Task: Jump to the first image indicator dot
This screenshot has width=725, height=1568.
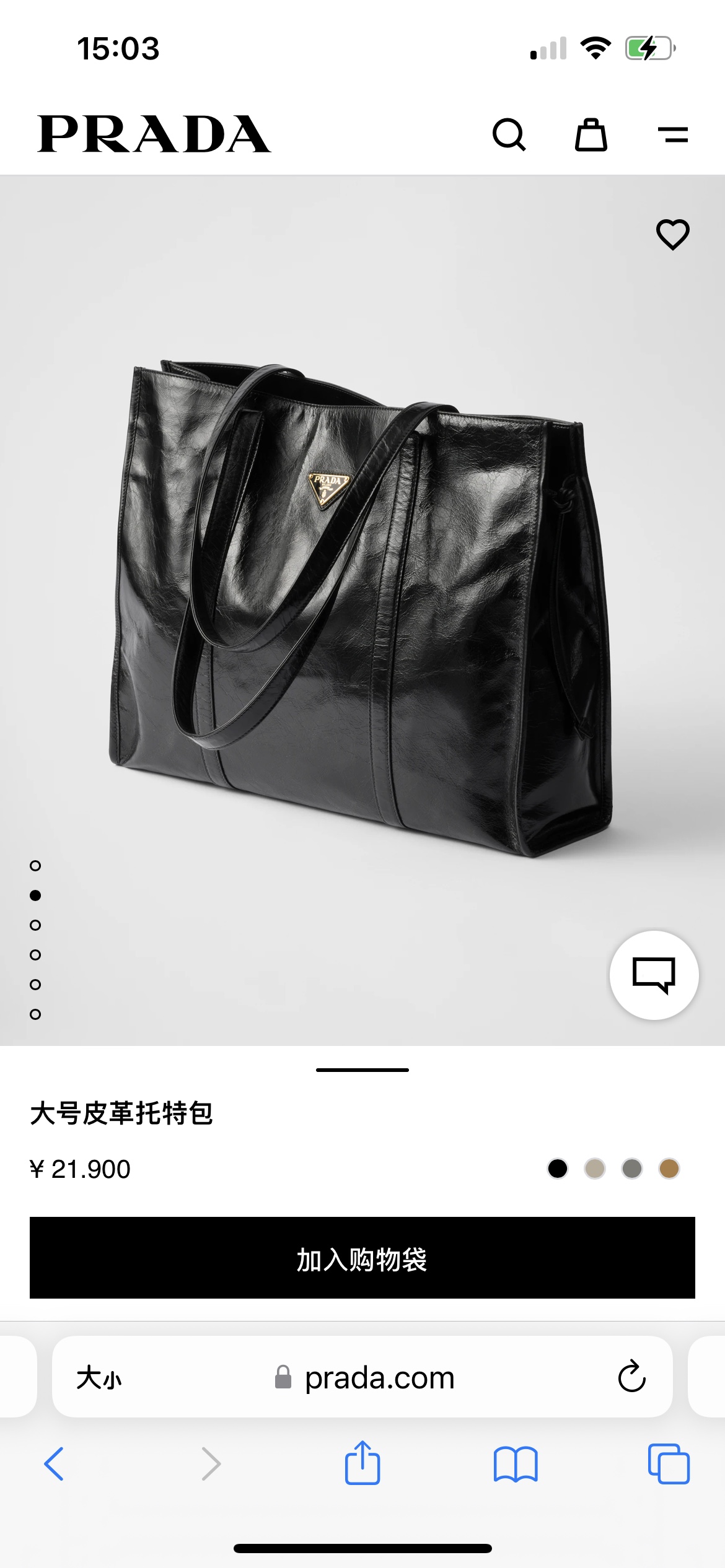Action: [x=35, y=866]
